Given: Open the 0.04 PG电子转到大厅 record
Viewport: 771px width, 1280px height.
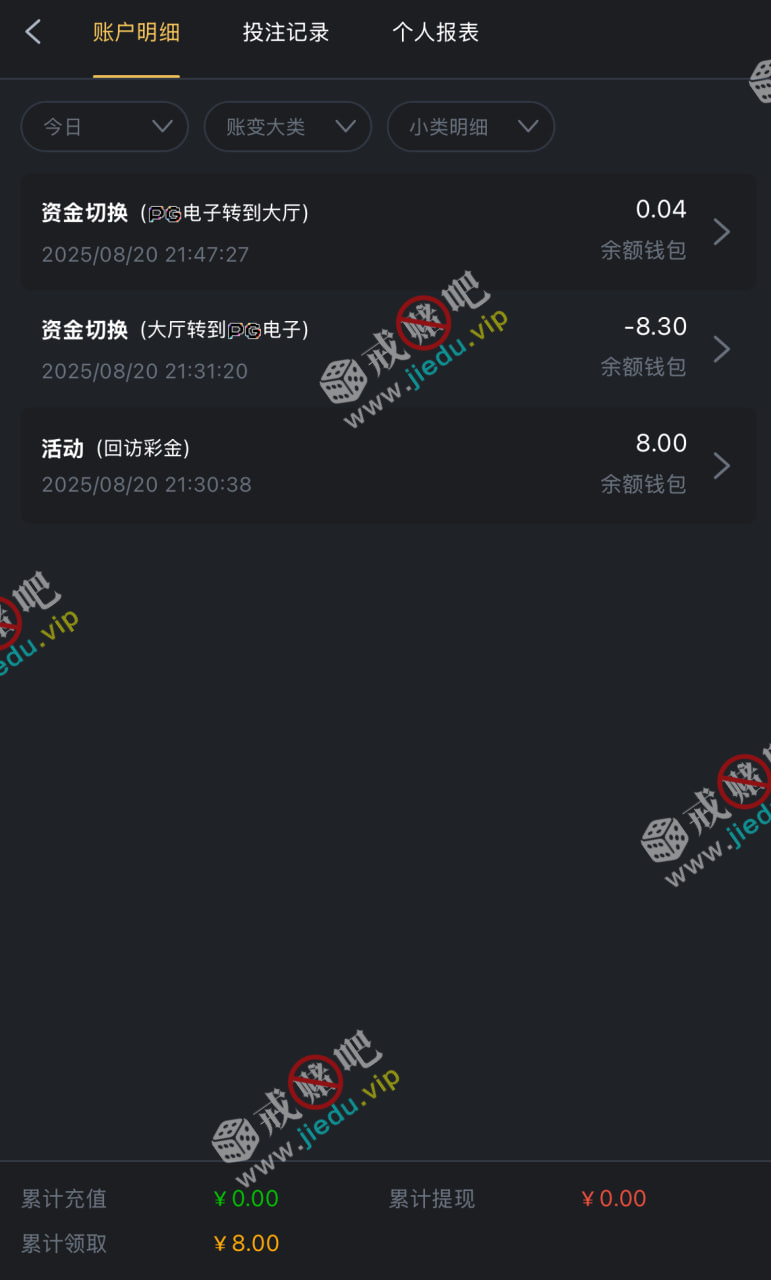Looking at the screenshot, I should click(x=388, y=232).
